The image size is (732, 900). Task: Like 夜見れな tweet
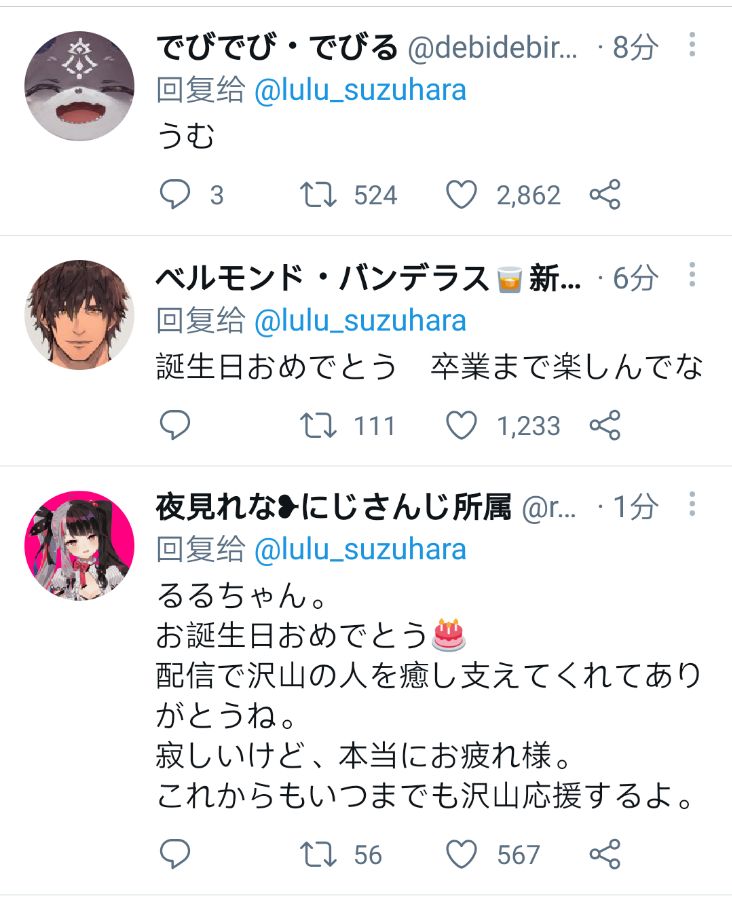coord(460,854)
